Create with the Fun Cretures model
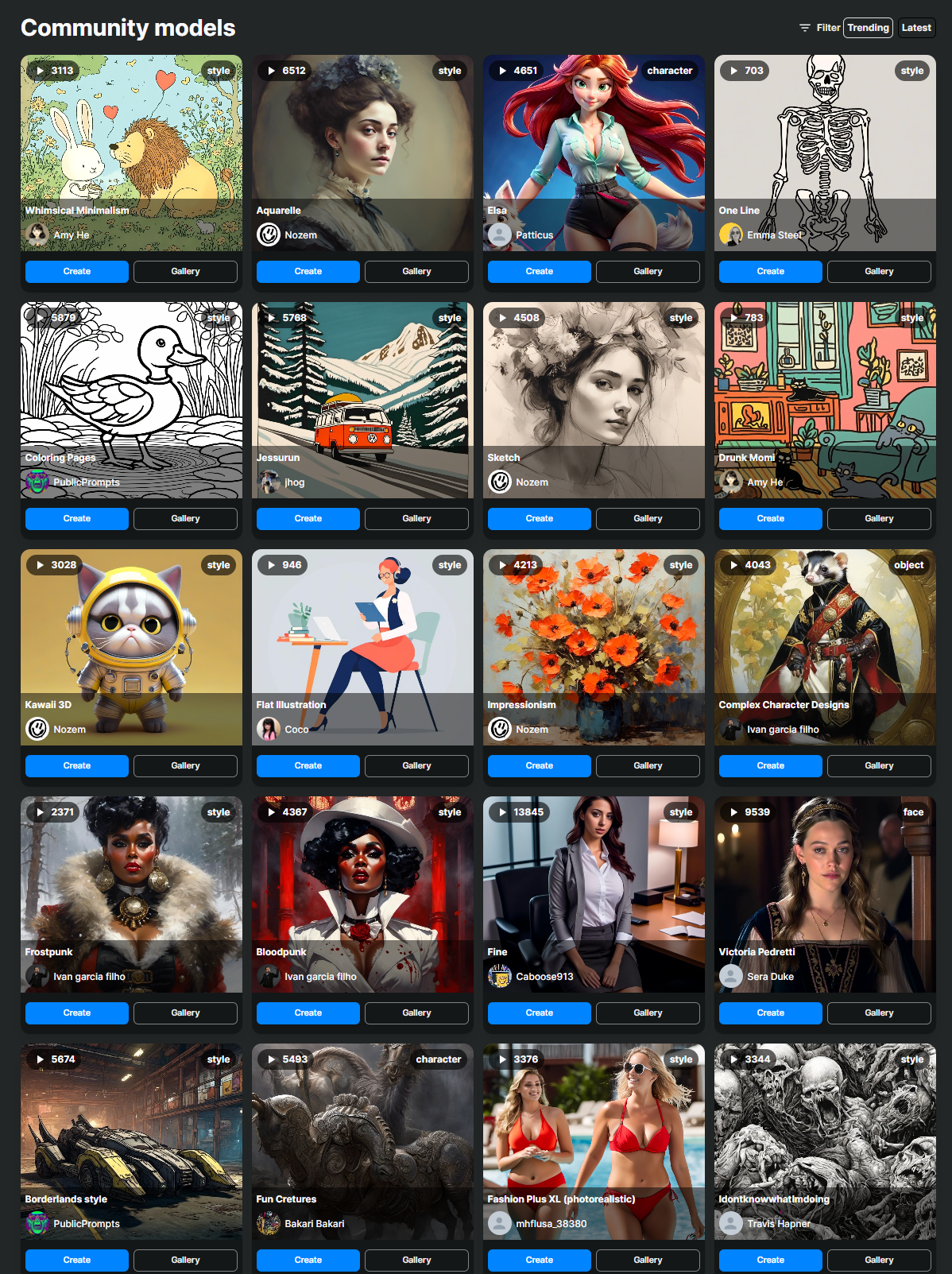 (308, 1260)
